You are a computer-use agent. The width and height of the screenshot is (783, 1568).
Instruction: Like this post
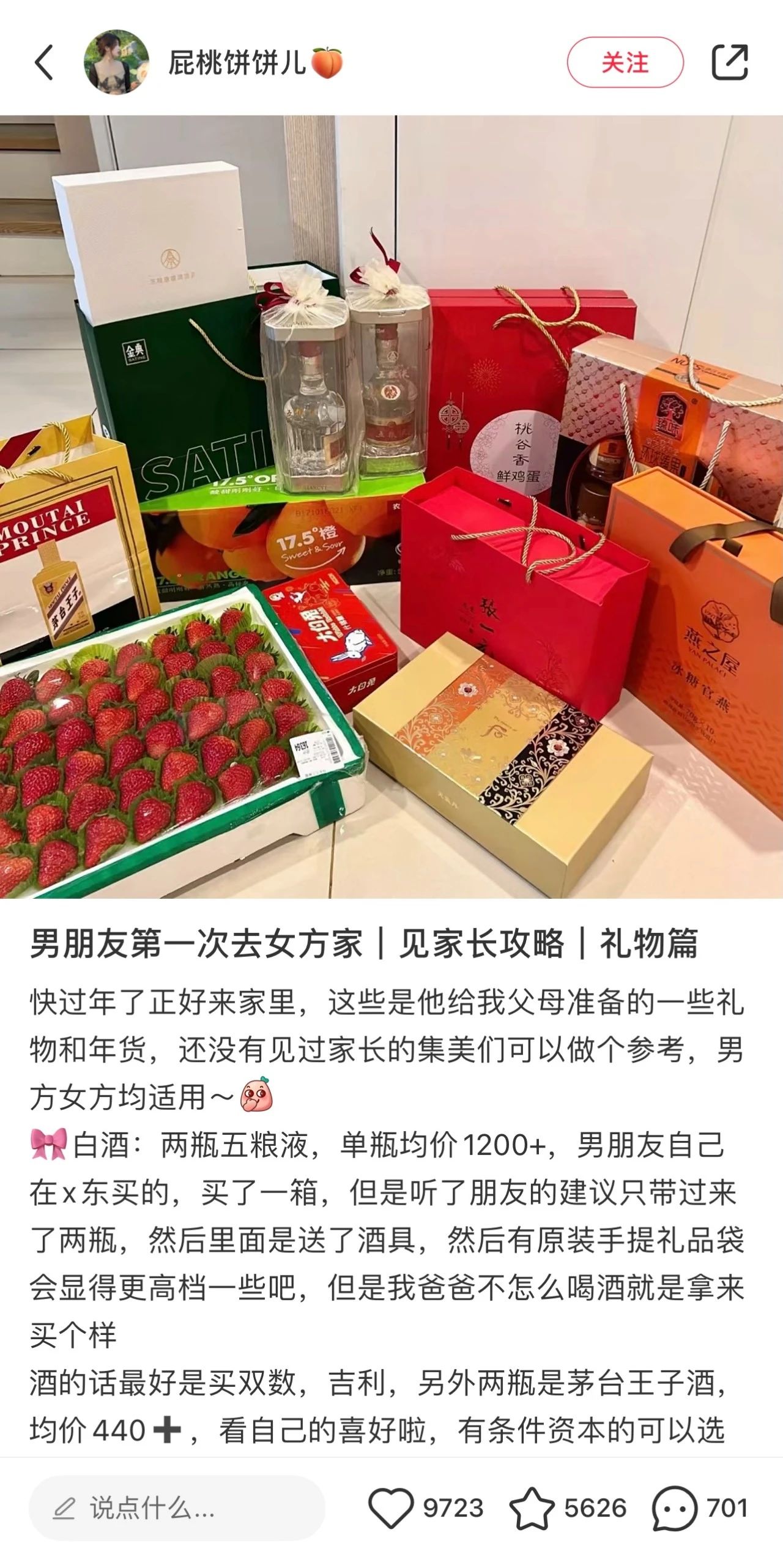point(391,1508)
